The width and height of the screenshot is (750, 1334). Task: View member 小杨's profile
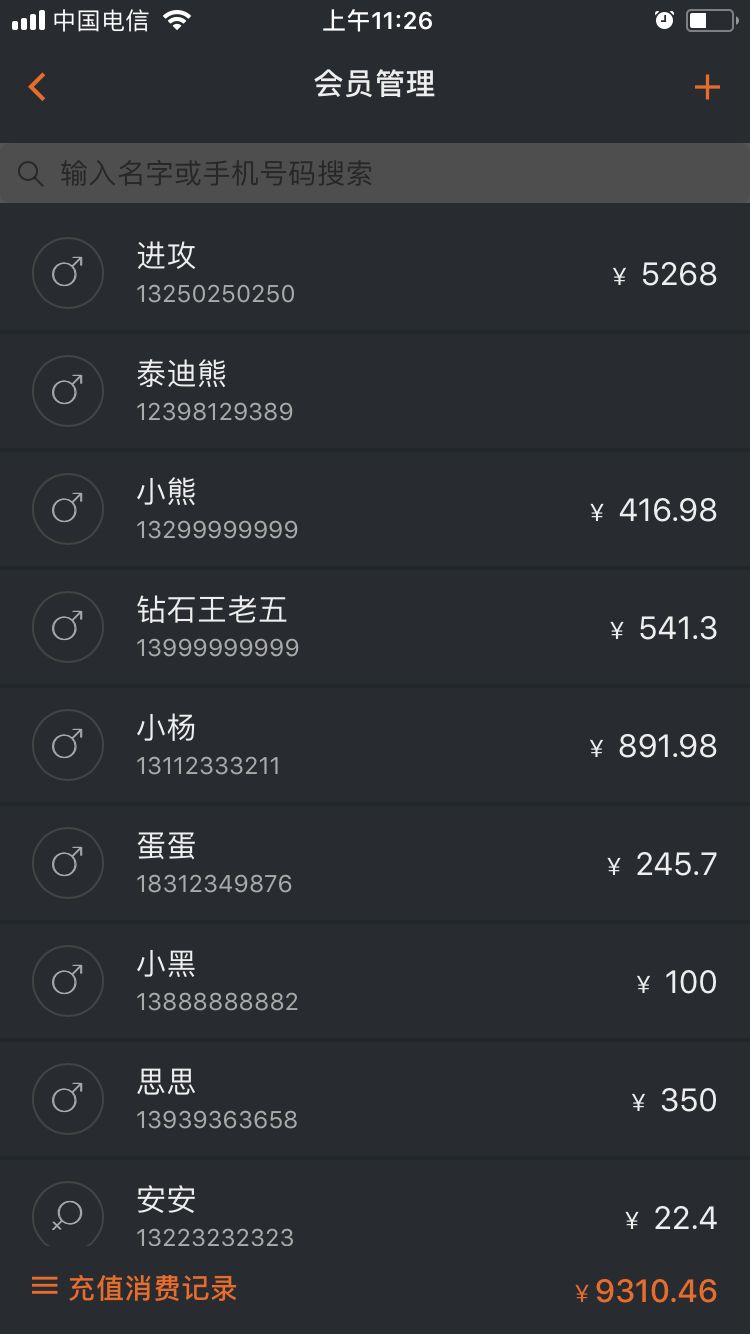coord(375,745)
